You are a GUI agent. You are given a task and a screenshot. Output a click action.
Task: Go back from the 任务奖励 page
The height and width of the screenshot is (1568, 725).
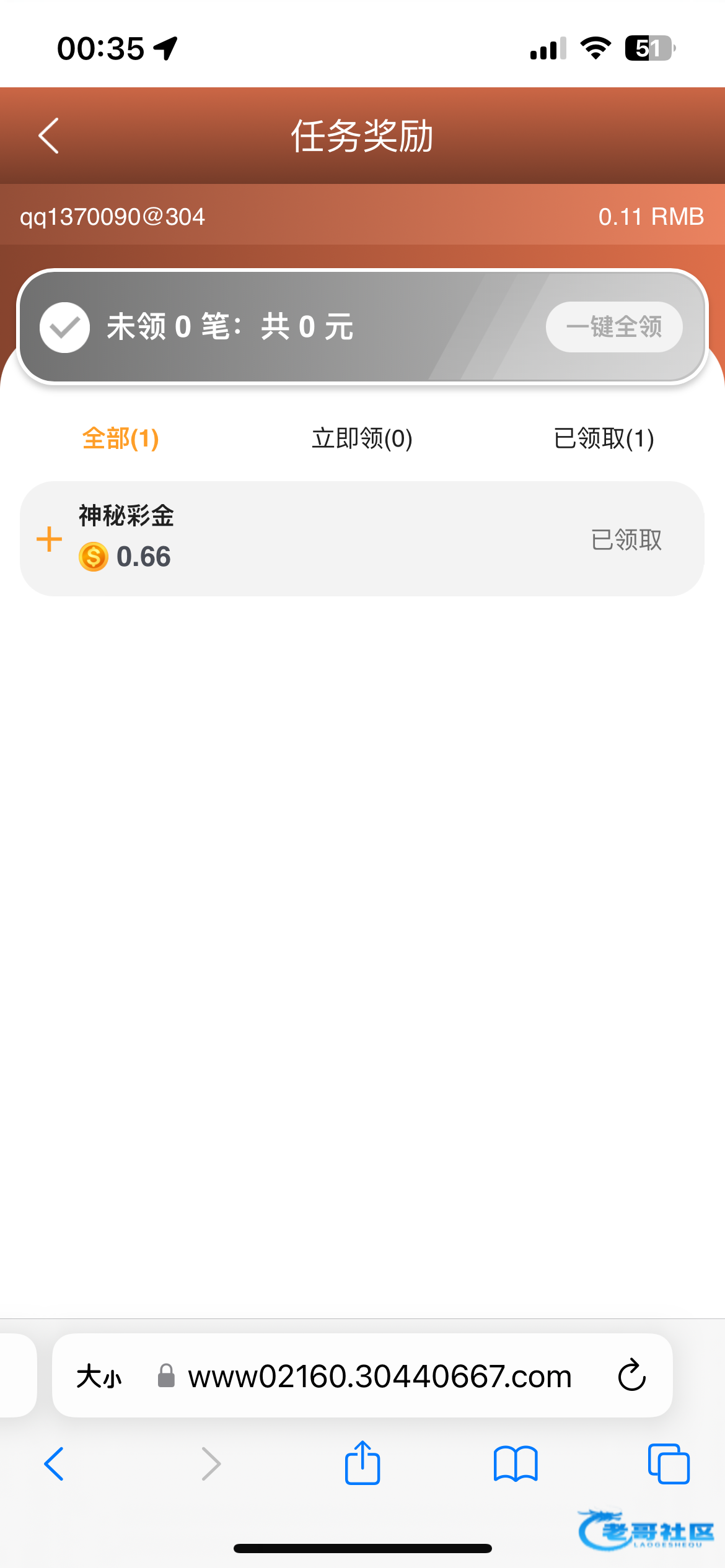48,136
